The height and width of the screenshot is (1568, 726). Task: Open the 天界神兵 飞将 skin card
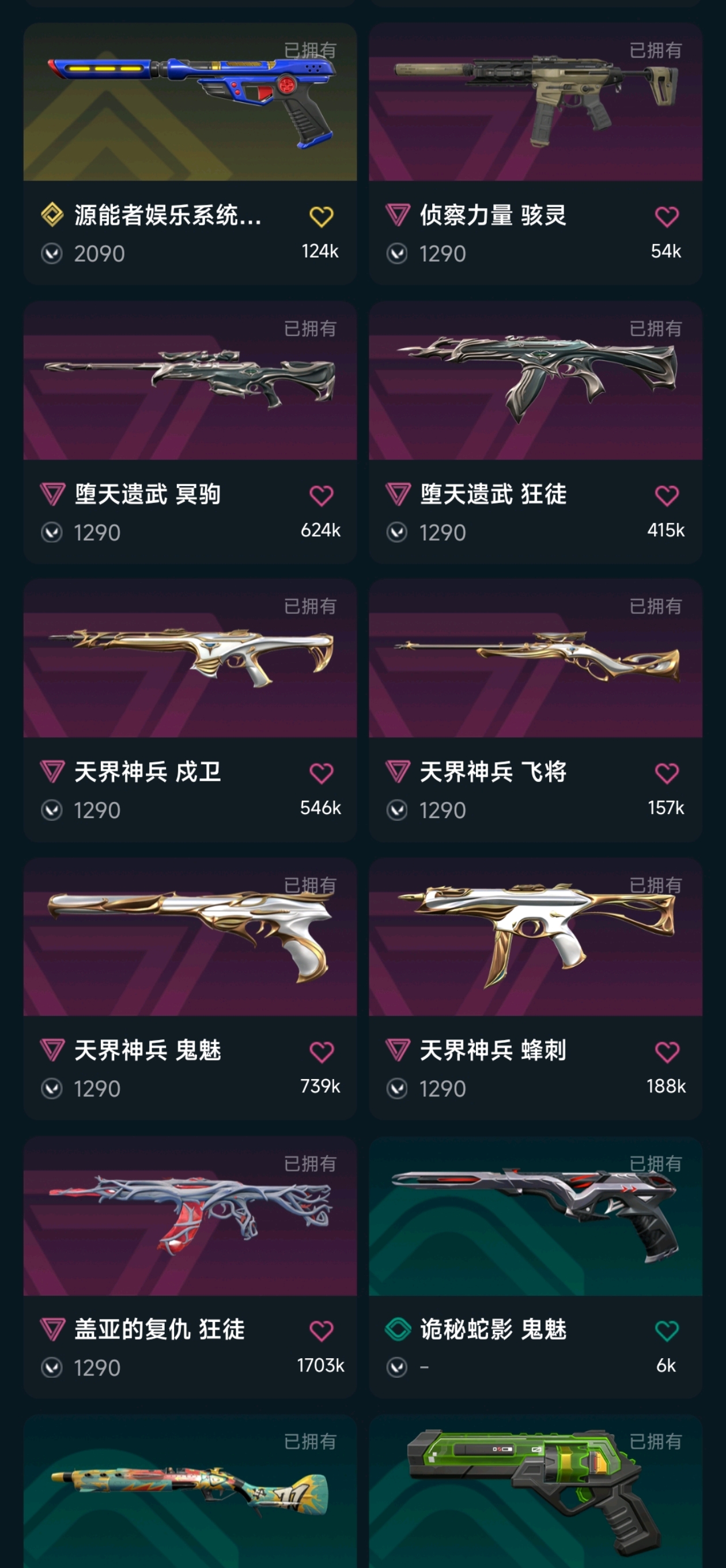pos(535,658)
